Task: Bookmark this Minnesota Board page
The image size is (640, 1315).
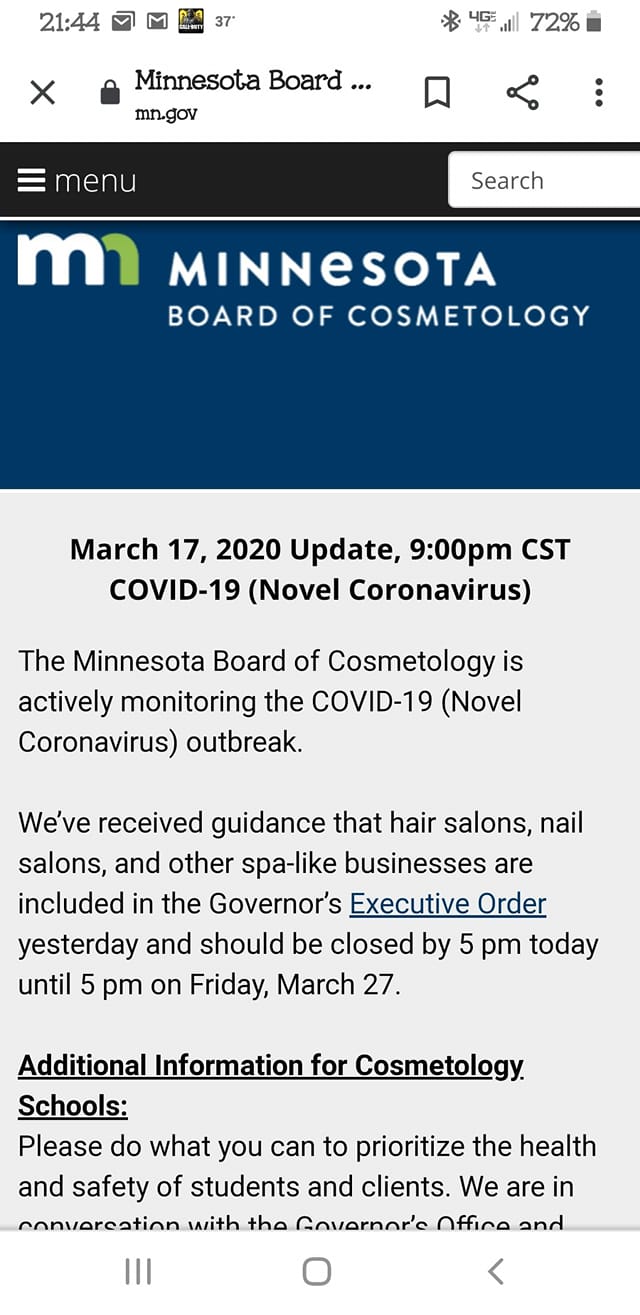Action: click(437, 93)
